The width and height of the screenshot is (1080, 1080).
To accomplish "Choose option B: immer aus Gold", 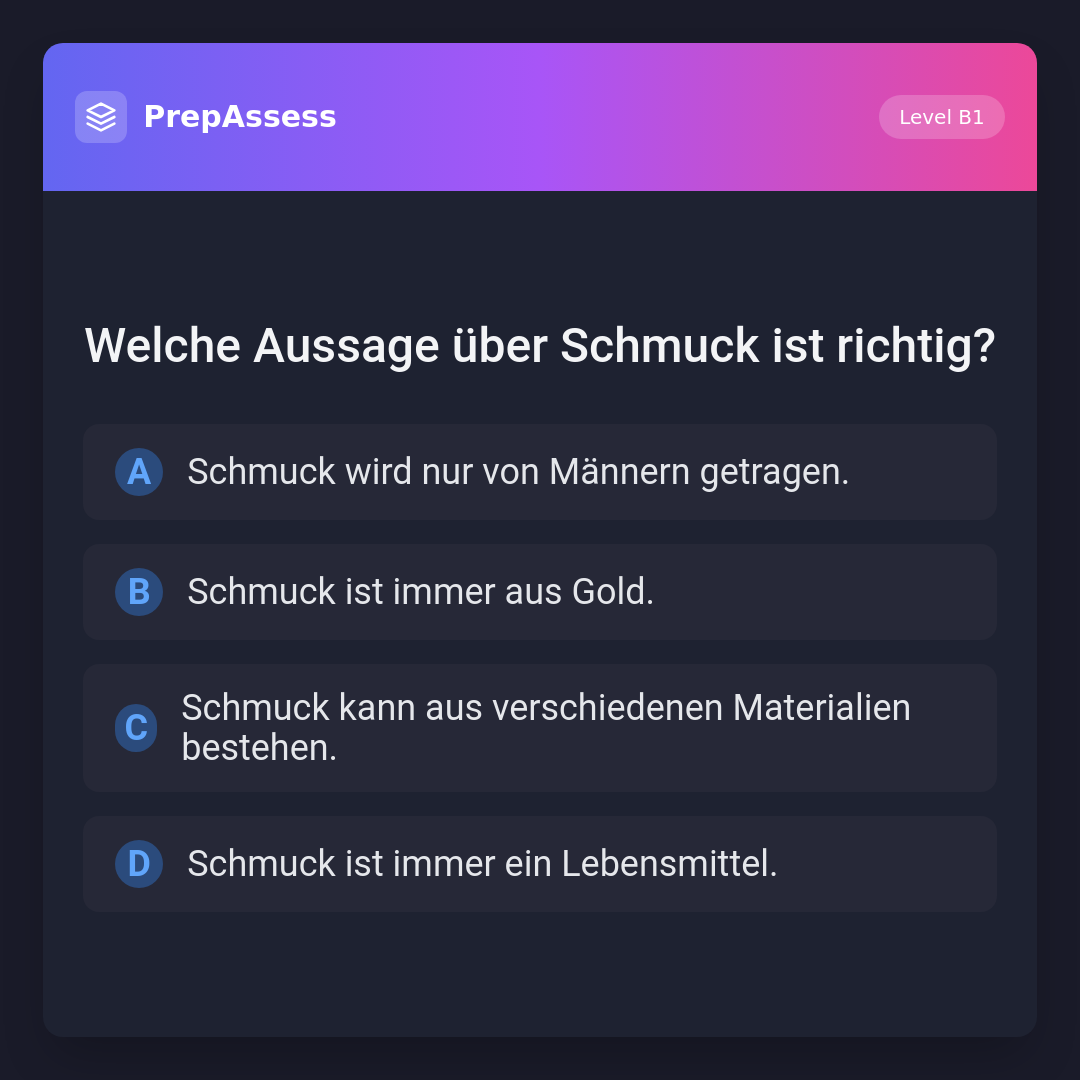I will pyautogui.click(x=539, y=592).
